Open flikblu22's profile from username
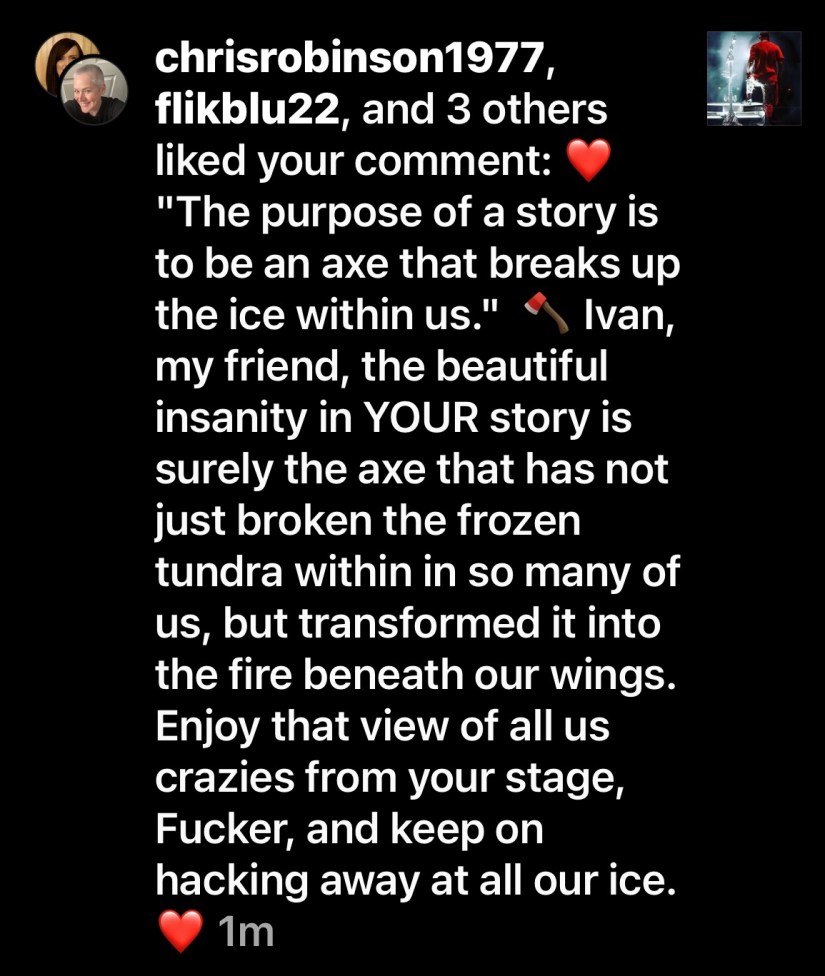 (247, 110)
